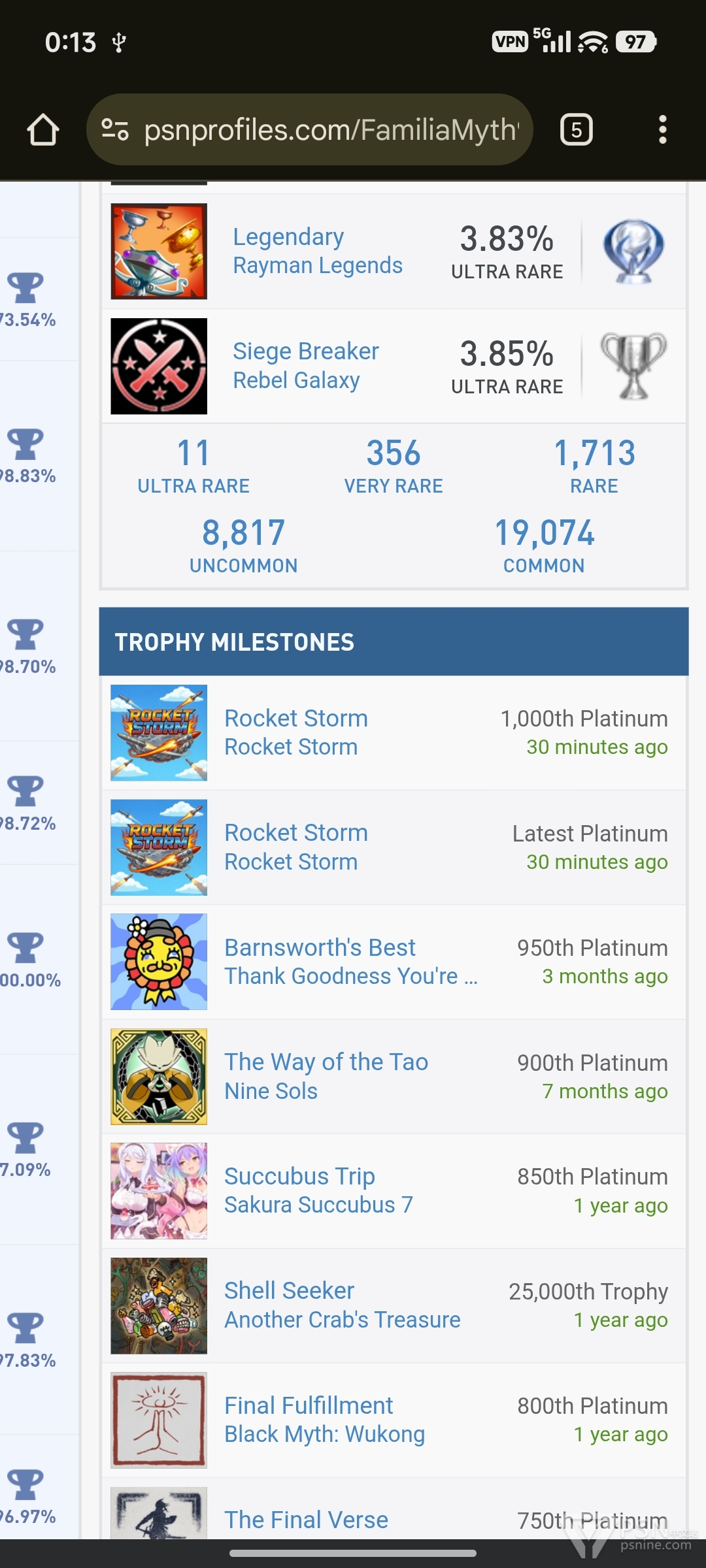View the 8,817 Uncommon trophies

[244, 545]
